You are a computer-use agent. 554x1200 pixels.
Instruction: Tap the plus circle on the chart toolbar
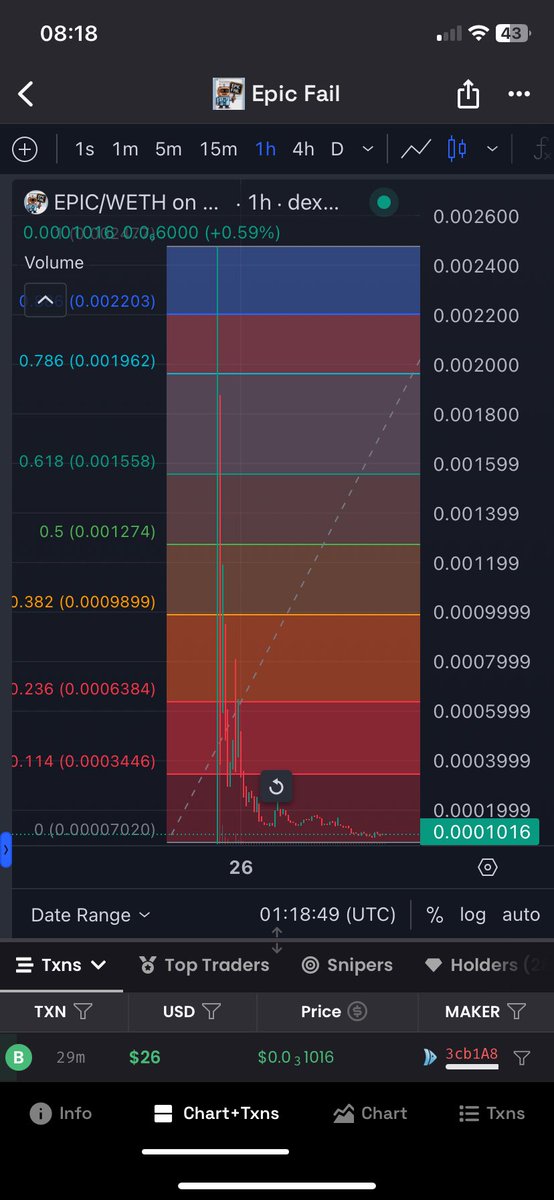(x=25, y=149)
